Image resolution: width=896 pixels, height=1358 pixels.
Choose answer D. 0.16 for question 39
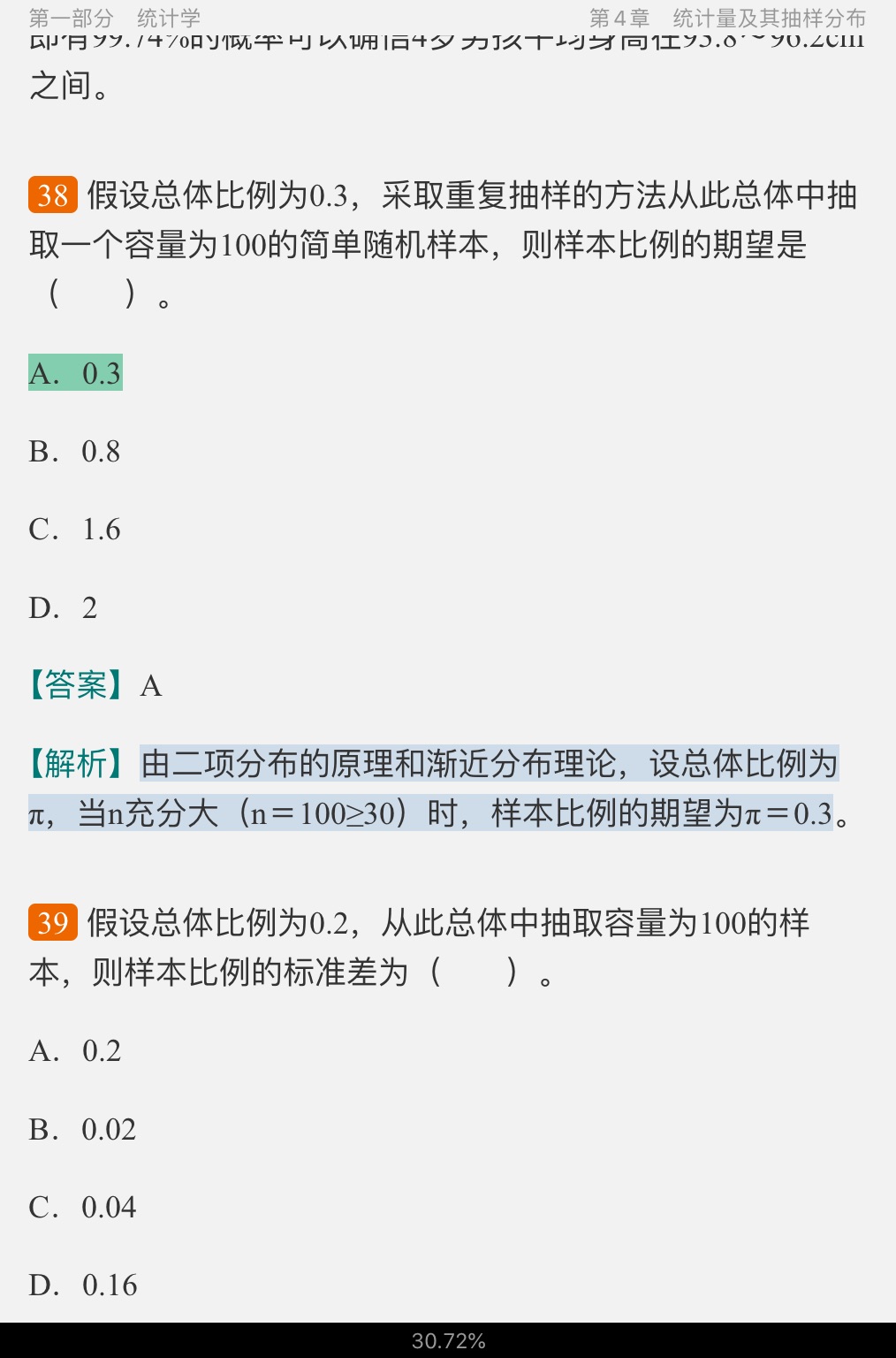click(x=83, y=1286)
